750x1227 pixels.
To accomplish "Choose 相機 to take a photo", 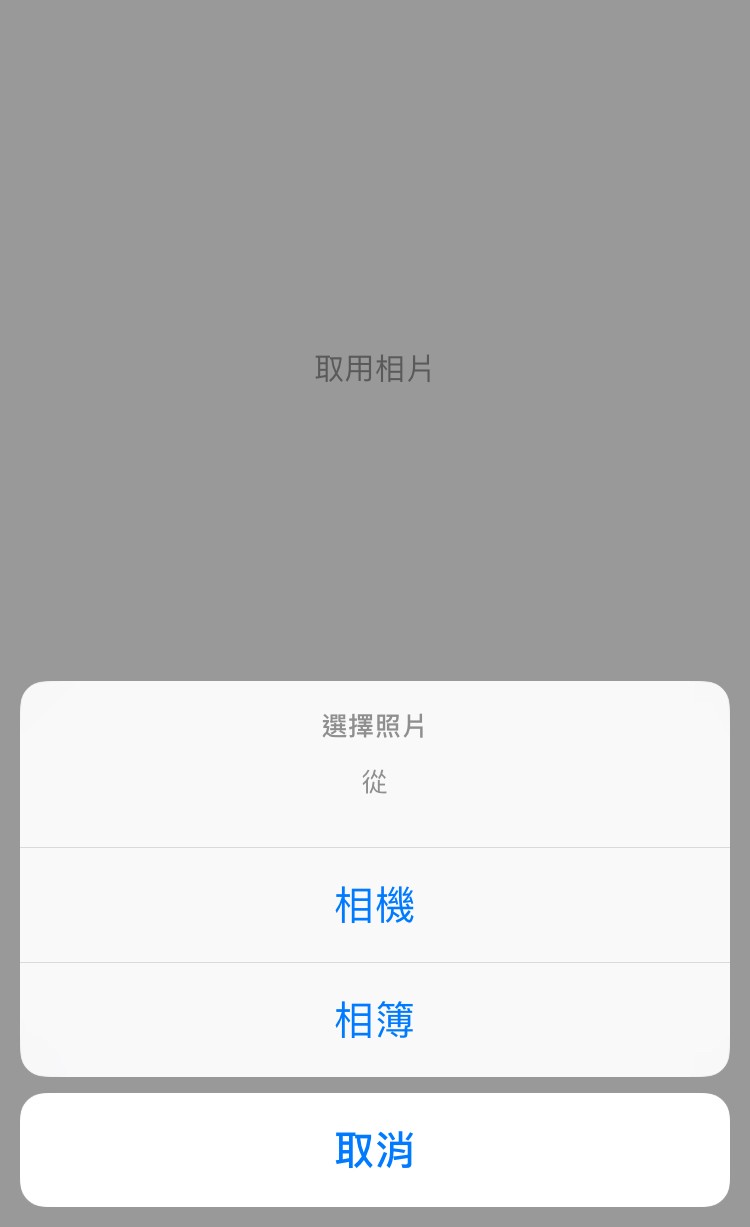I will [x=374, y=905].
